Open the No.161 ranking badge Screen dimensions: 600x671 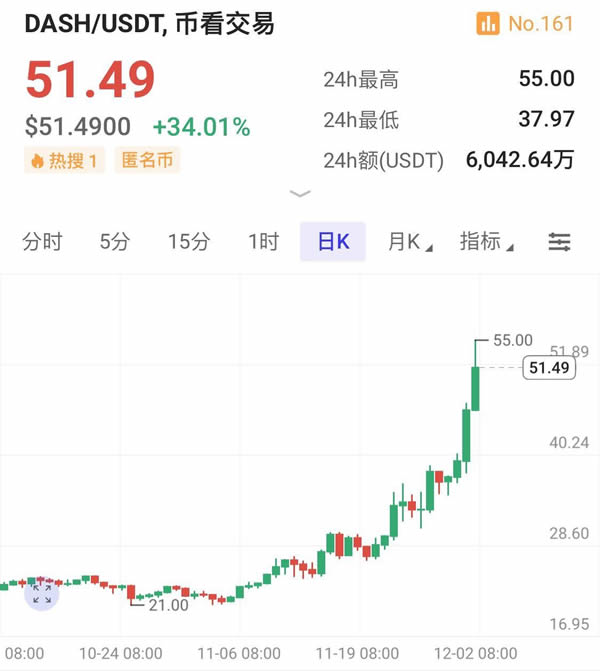[525, 24]
